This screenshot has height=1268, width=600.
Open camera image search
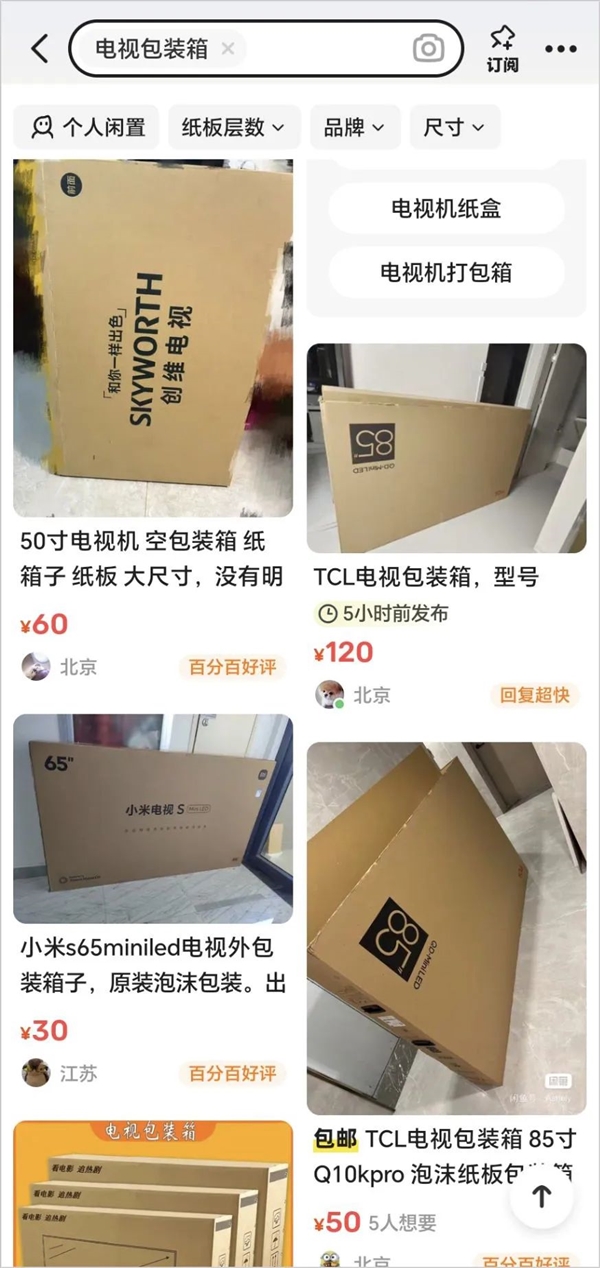point(429,48)
